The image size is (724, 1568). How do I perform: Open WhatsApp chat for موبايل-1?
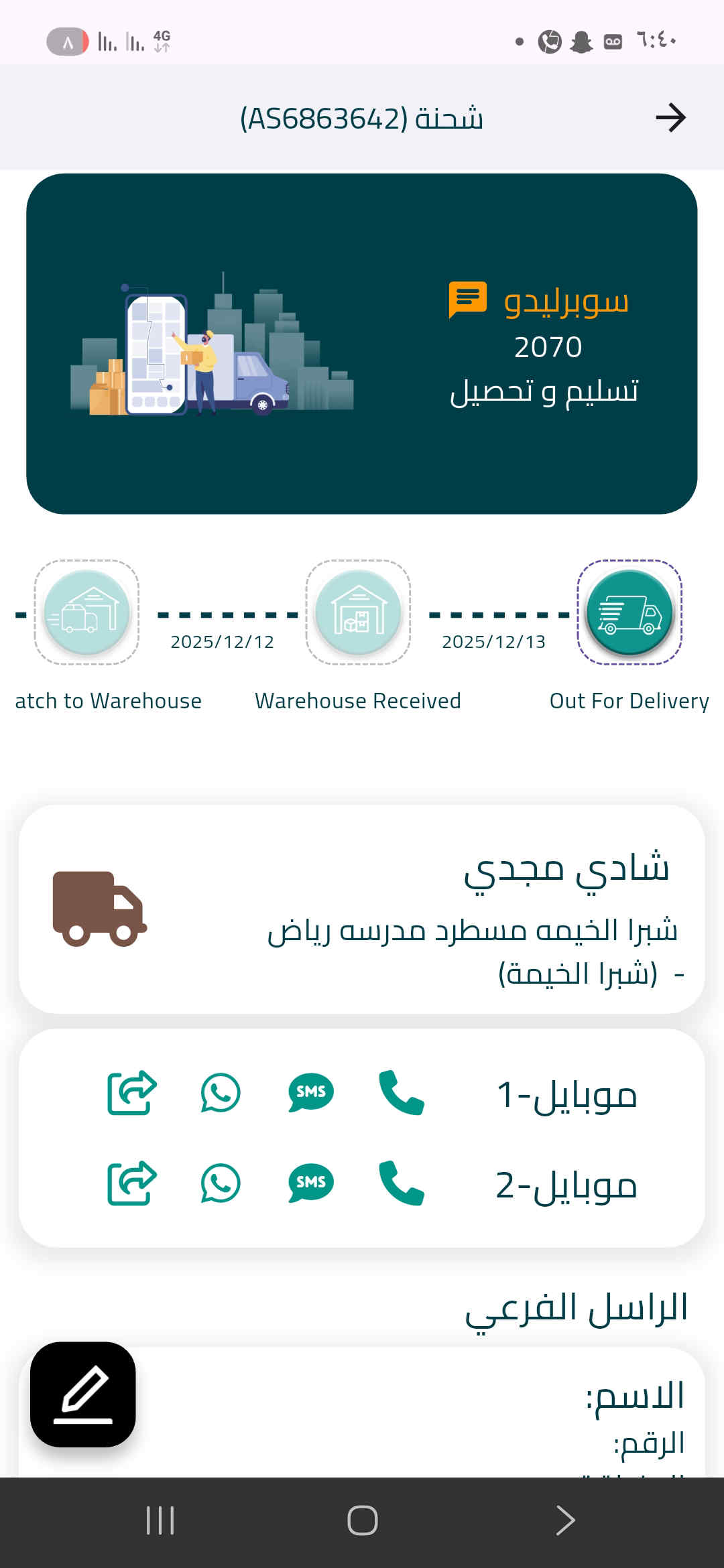coord(221,1092)
